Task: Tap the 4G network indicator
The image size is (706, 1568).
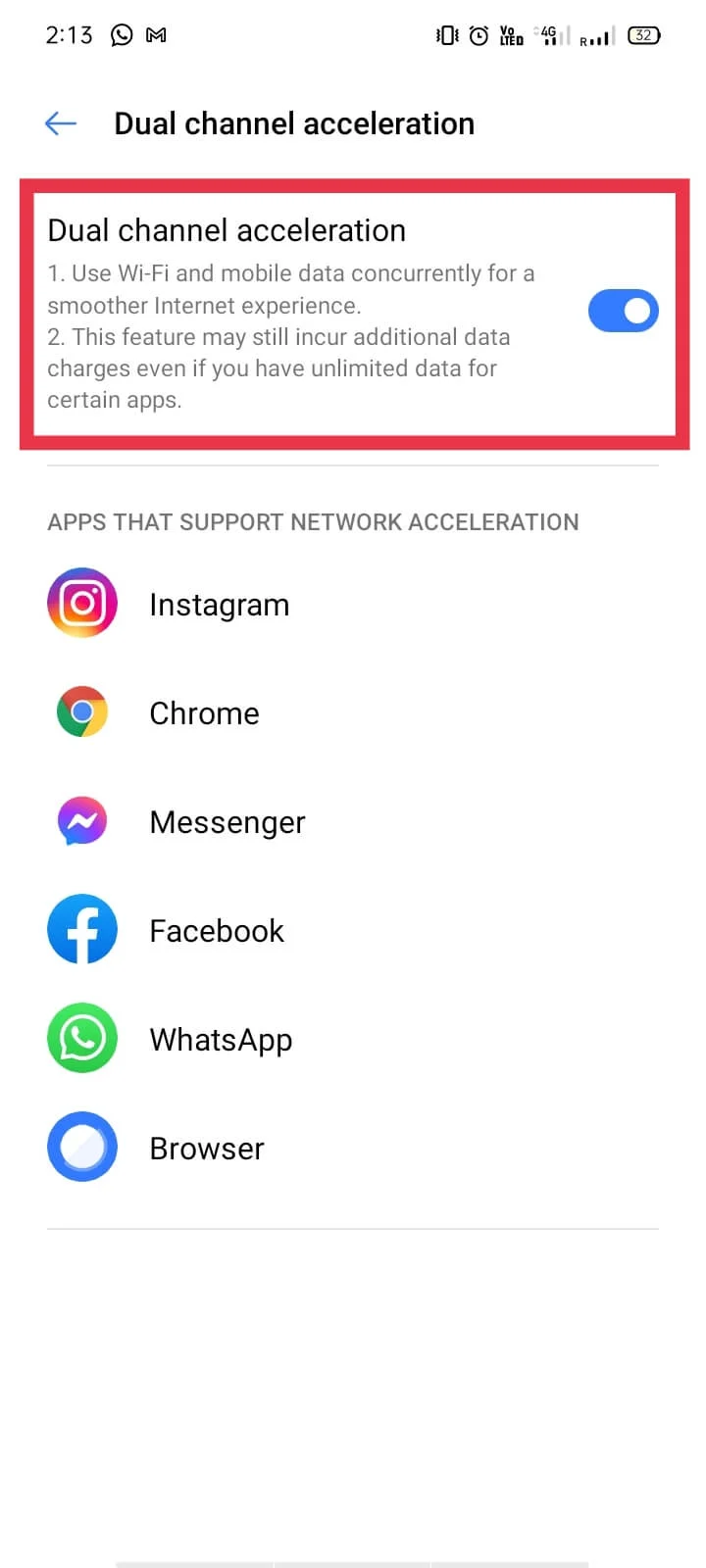Action: [549, 34]
